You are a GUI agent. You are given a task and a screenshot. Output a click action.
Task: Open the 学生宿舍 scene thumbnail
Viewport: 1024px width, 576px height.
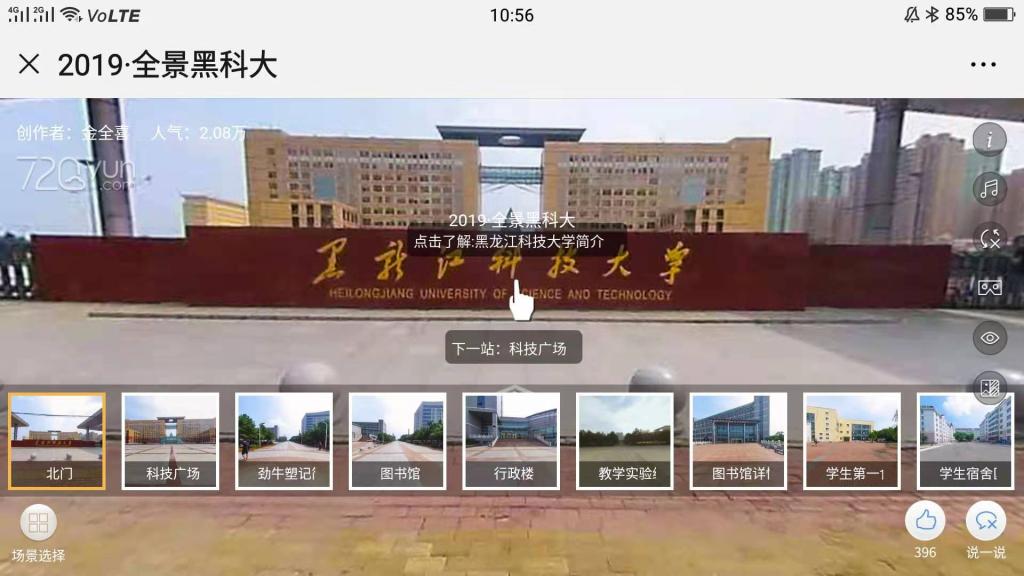click(x=965, y=441)
